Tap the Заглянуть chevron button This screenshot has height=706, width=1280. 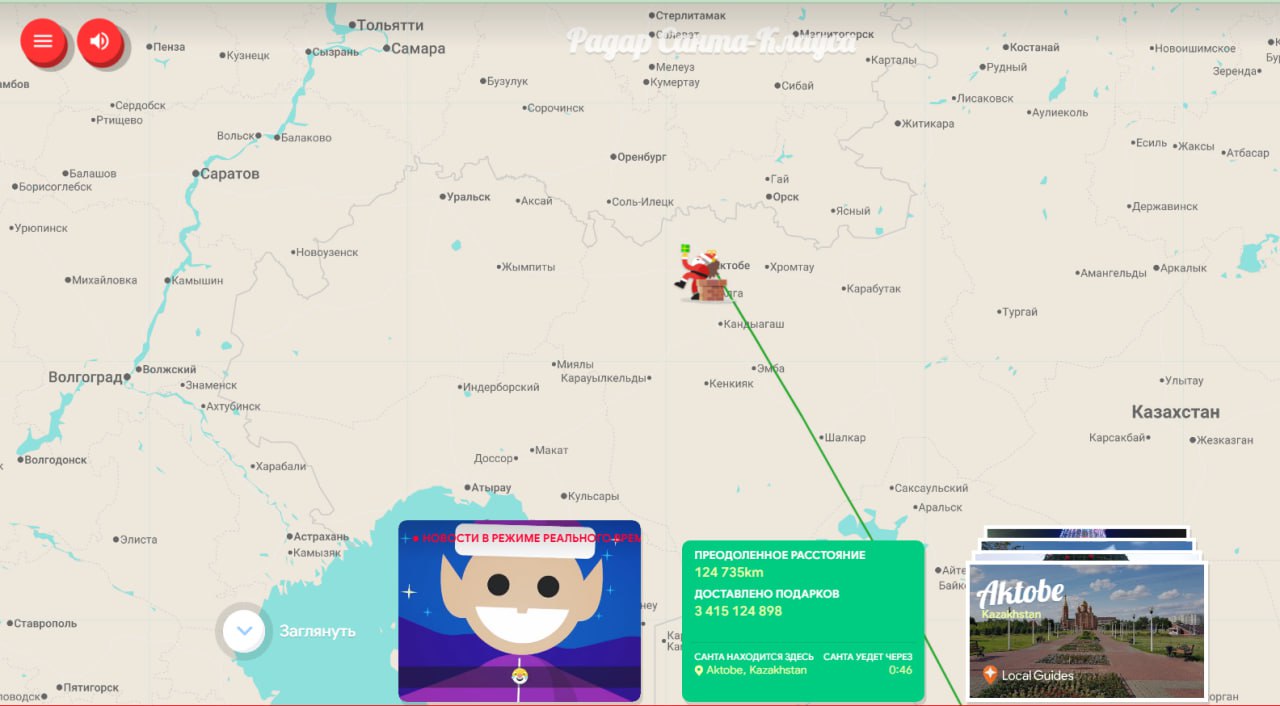coord(243,631)
